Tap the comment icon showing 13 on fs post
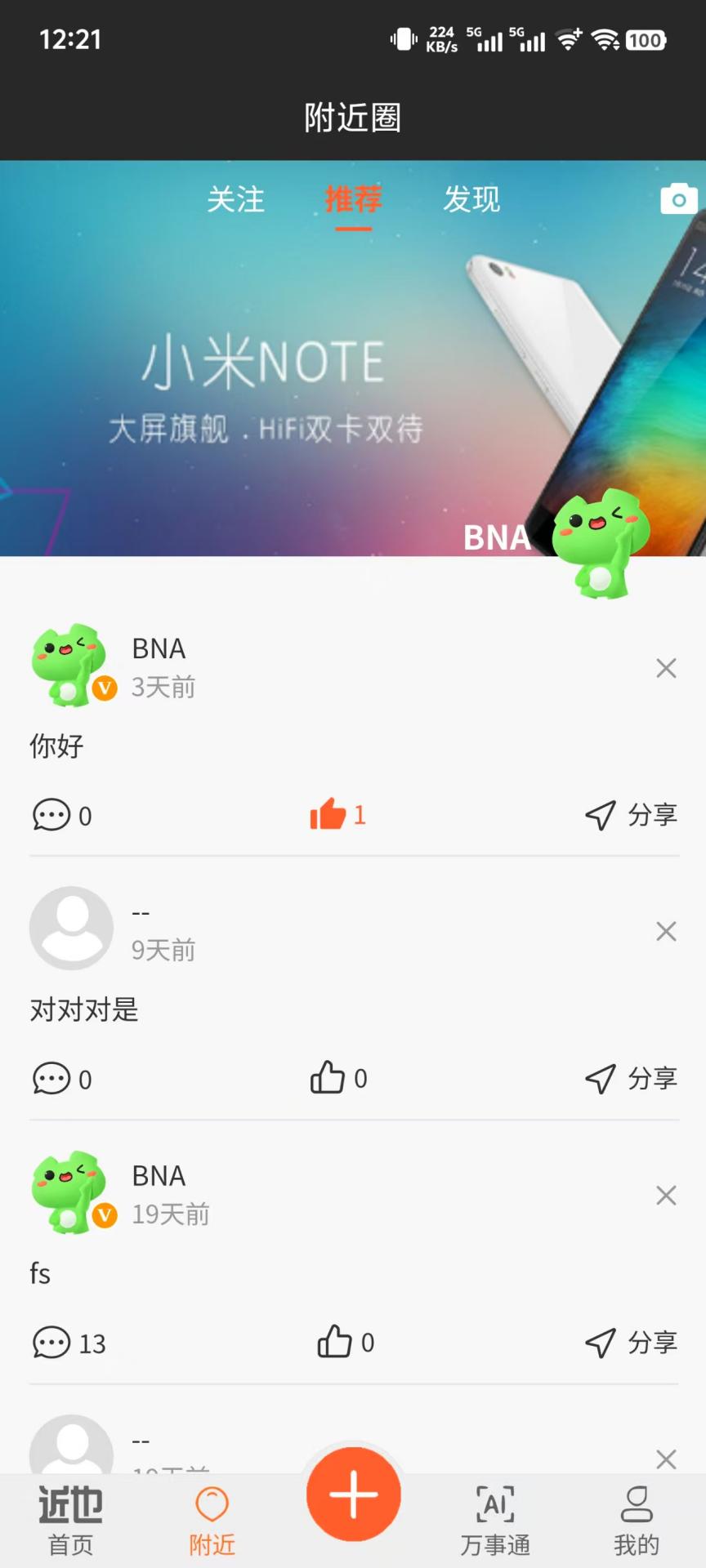 [51, 1342]
